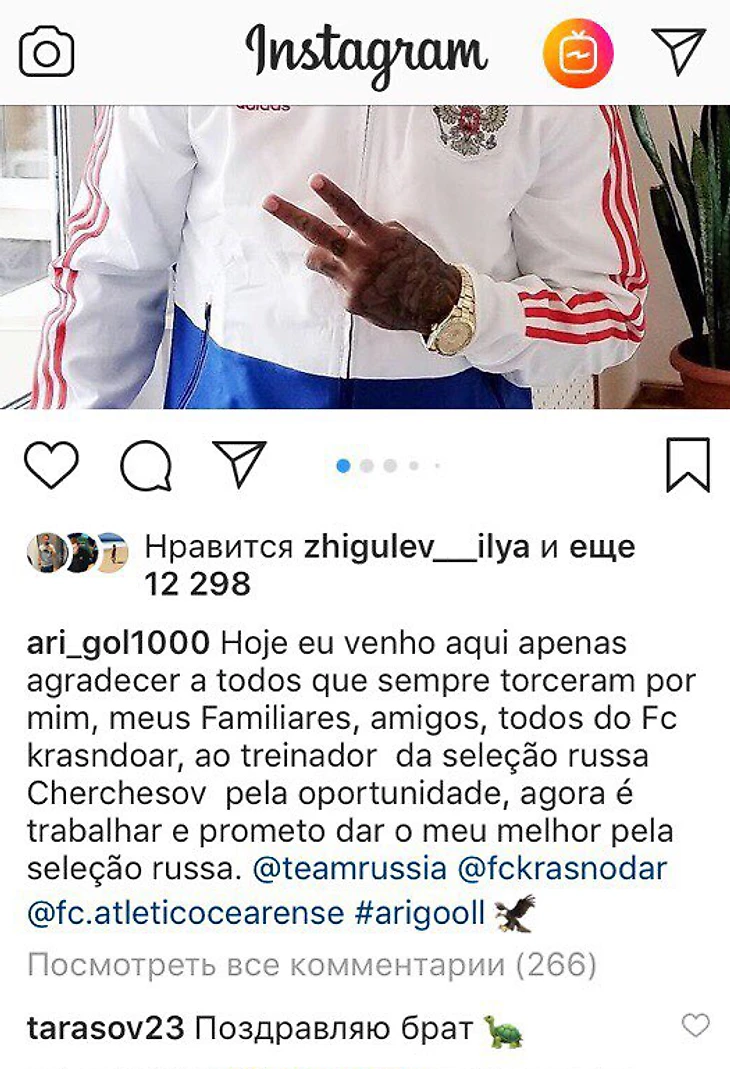View all 266 comments
Image resolution: width=730 pixels, height=1069 pixels.
tap(312, 965)
